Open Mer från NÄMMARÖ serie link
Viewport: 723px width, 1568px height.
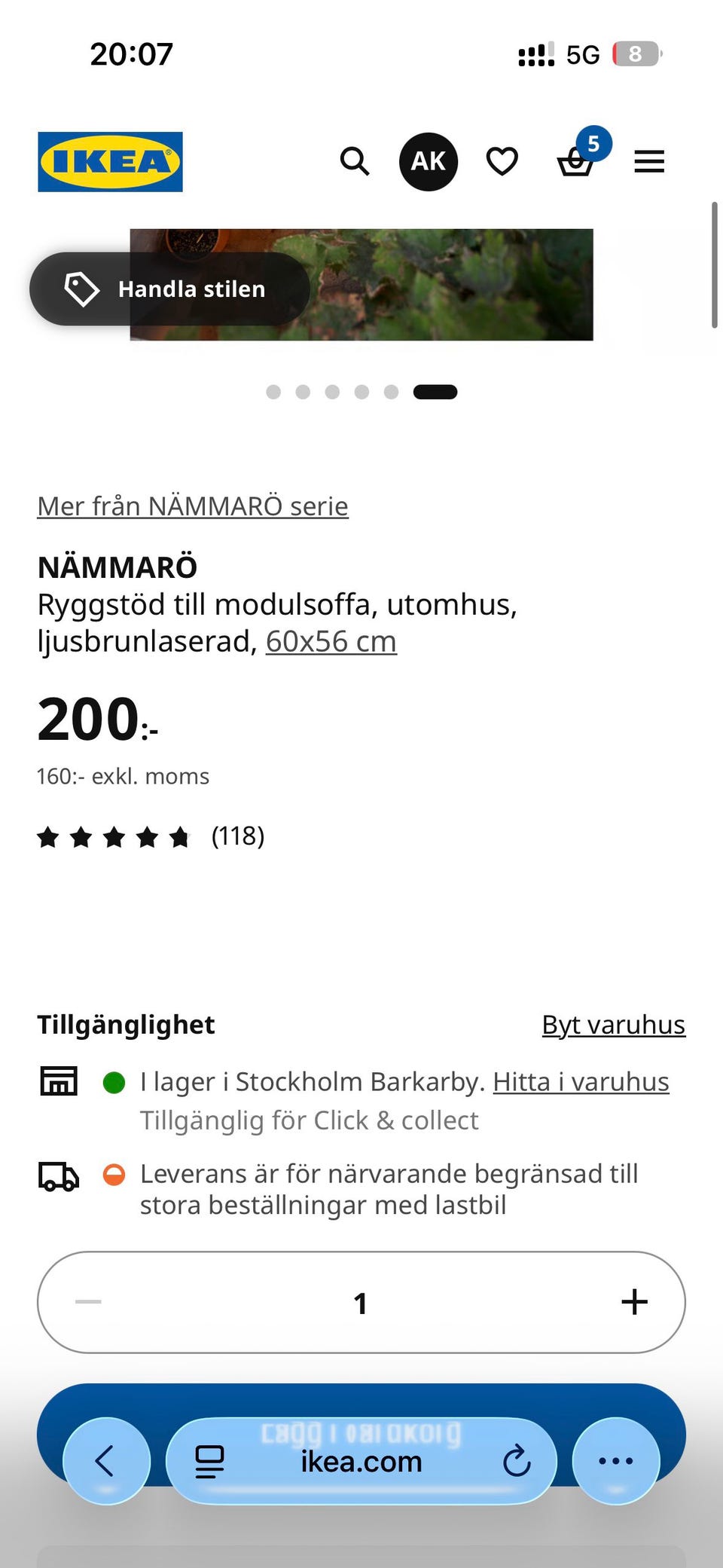pyautogui.click(x=193, y=506)
